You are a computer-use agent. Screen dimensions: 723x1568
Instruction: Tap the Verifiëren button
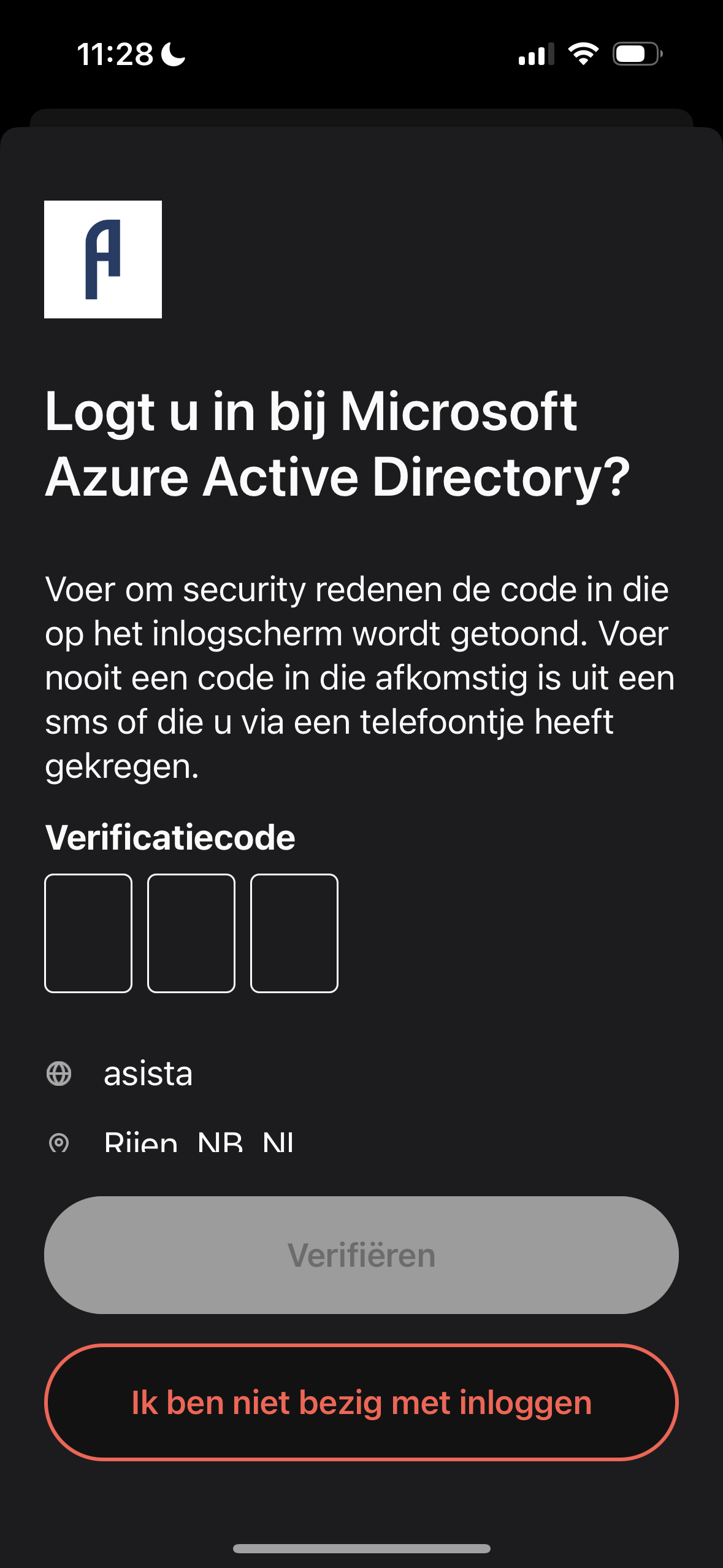(x=361, y=1255)
